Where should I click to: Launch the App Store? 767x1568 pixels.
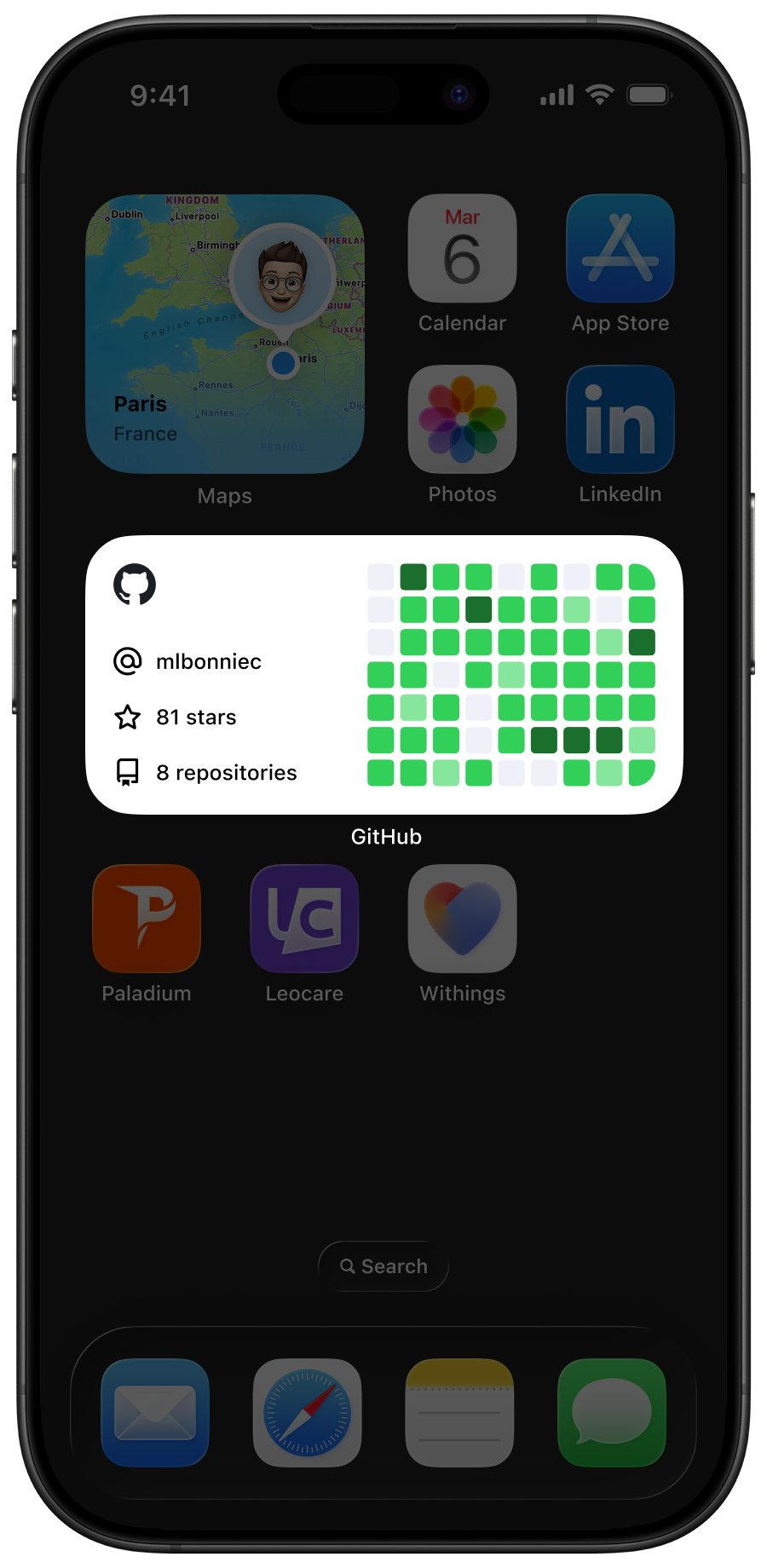click(620, 249)
